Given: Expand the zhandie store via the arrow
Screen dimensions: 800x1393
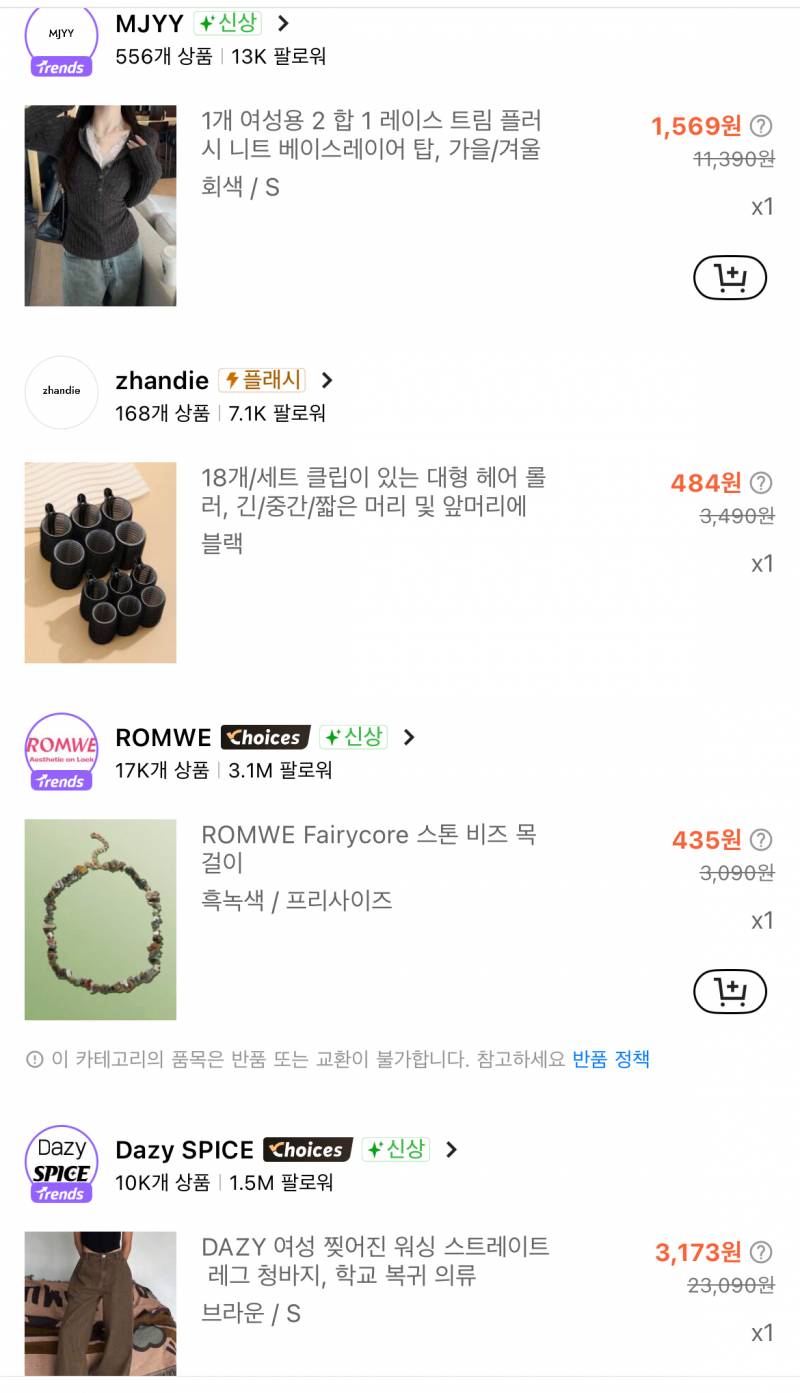Looking at the screenshot, I should [x=329, y=380].
